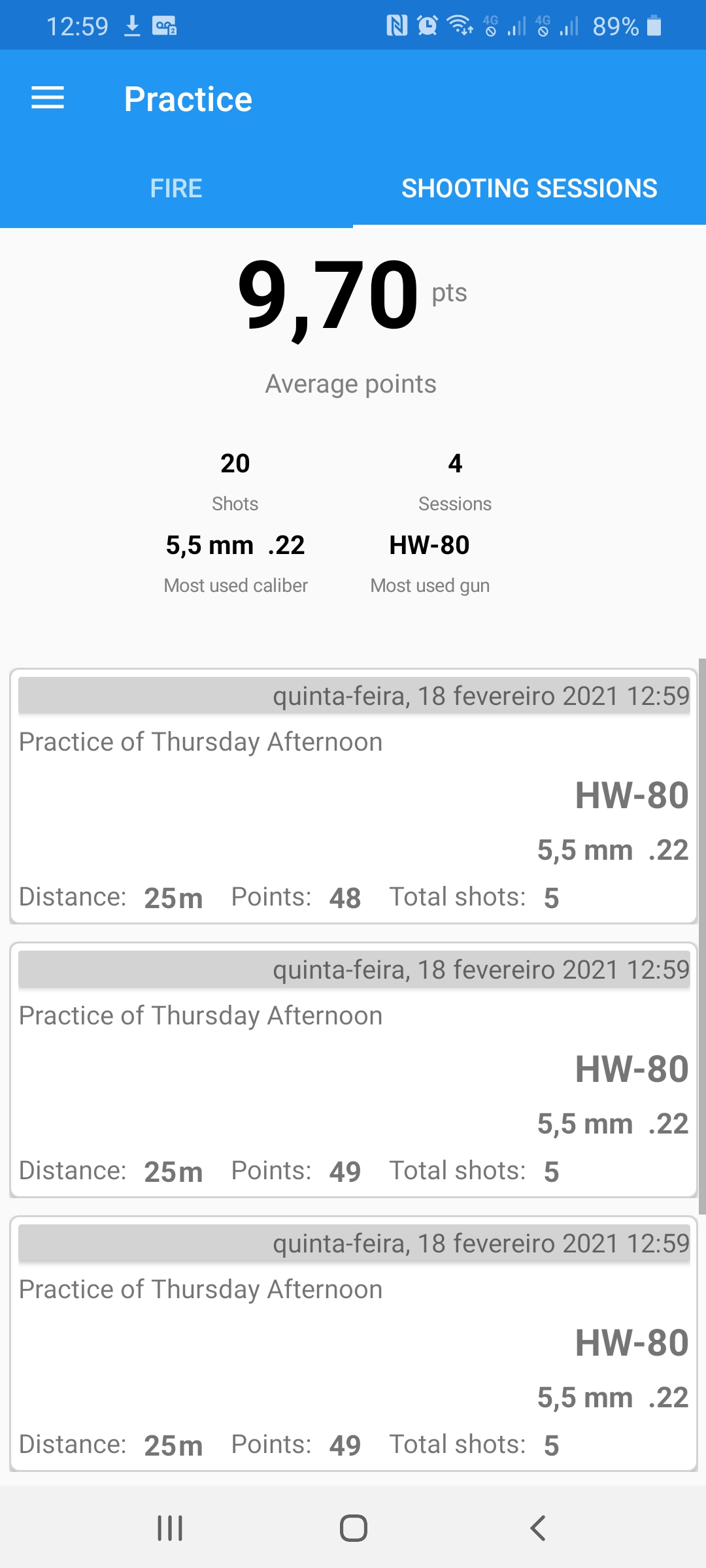Select the SHOOTING SESSIONS tab
This screenshot has width=706, height=1568.
(529, 188)
